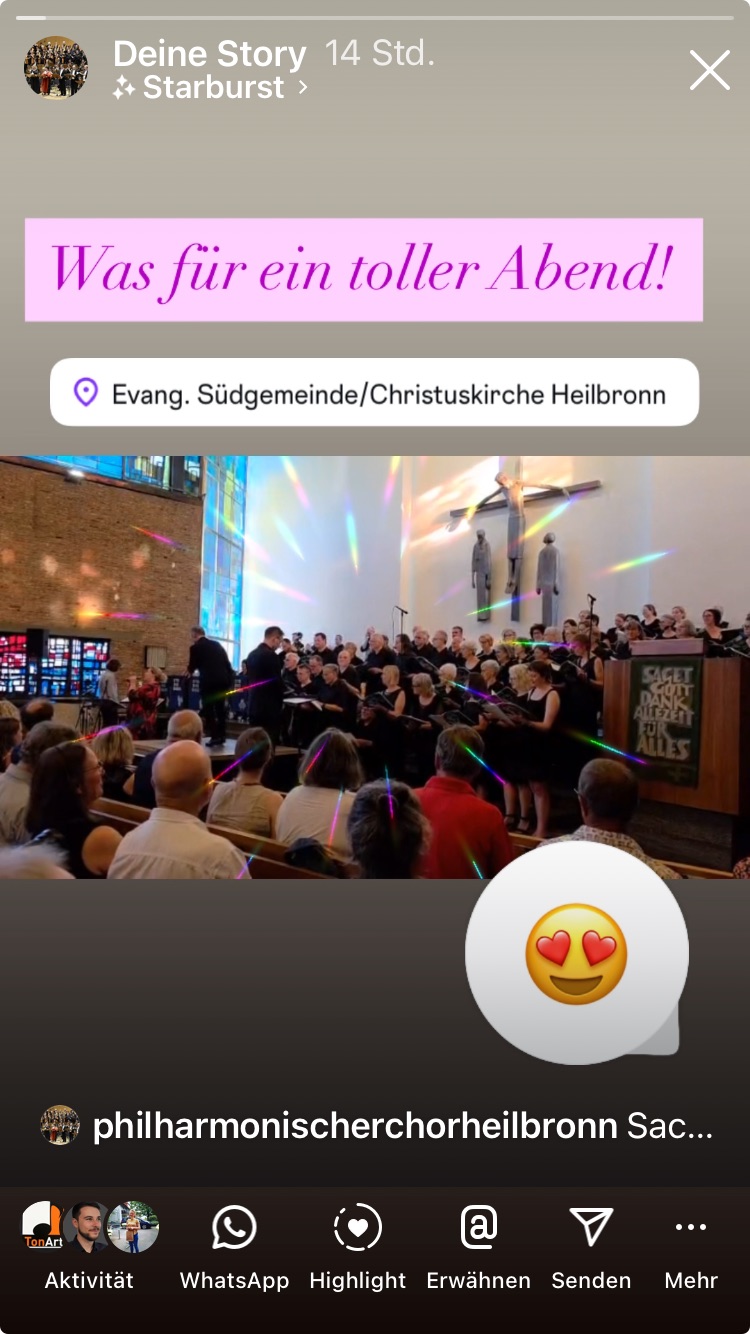Share story via WhatsApp
Viewport: 750px width, 1334px height.
click(234, 1245)
